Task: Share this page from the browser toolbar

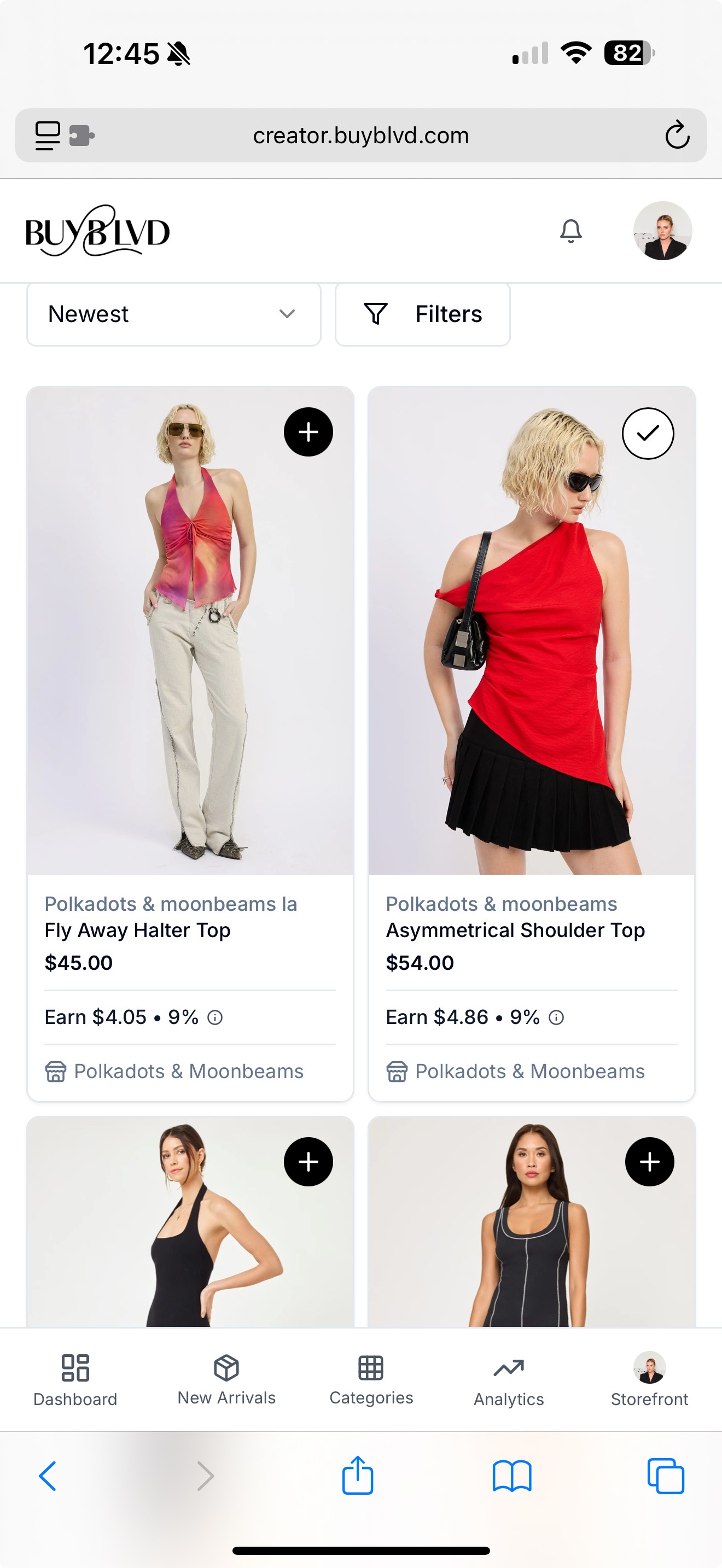Action: click(357, 1476)
